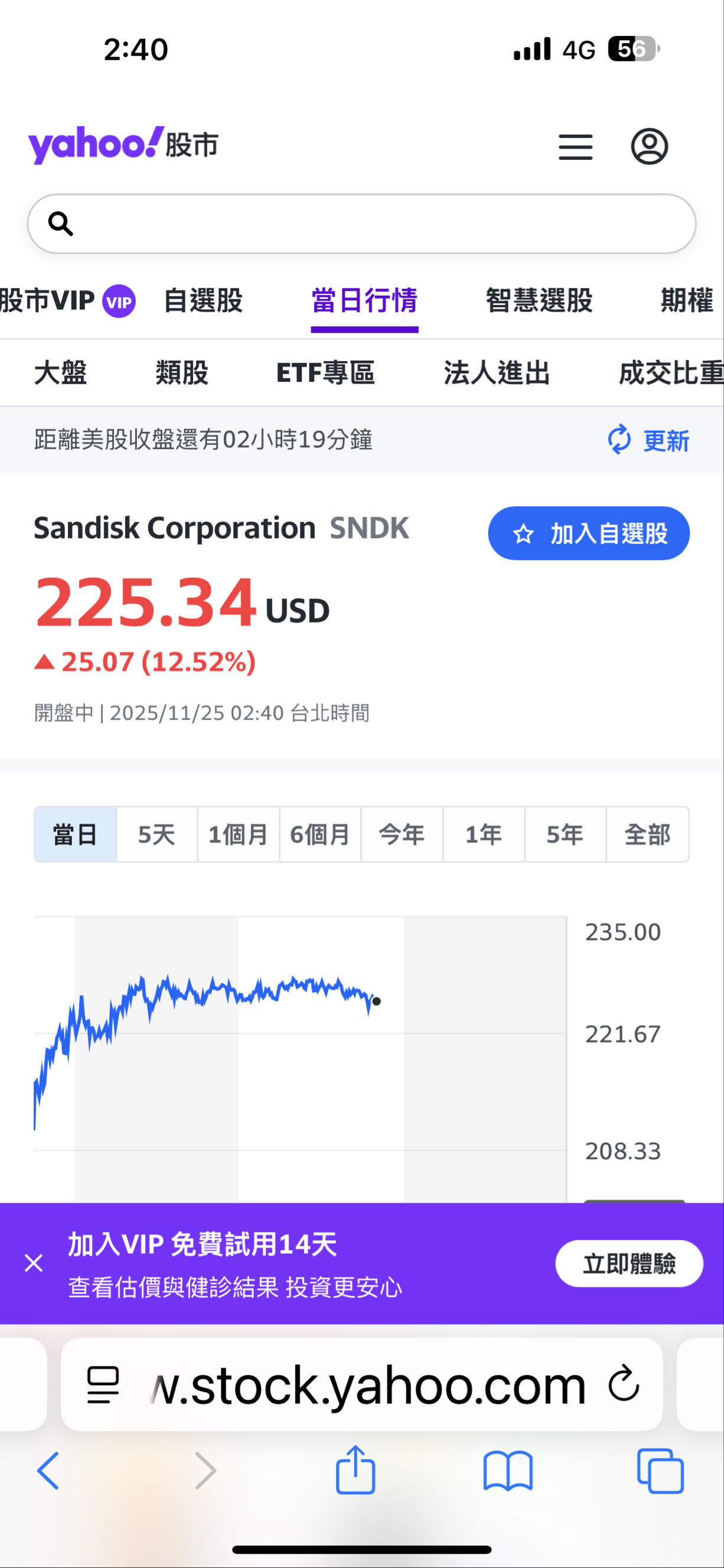Viewport: 724px width, 1568px height.
Task: Add SNDK with 加入自選股
Action: click(x=588, y=533)
